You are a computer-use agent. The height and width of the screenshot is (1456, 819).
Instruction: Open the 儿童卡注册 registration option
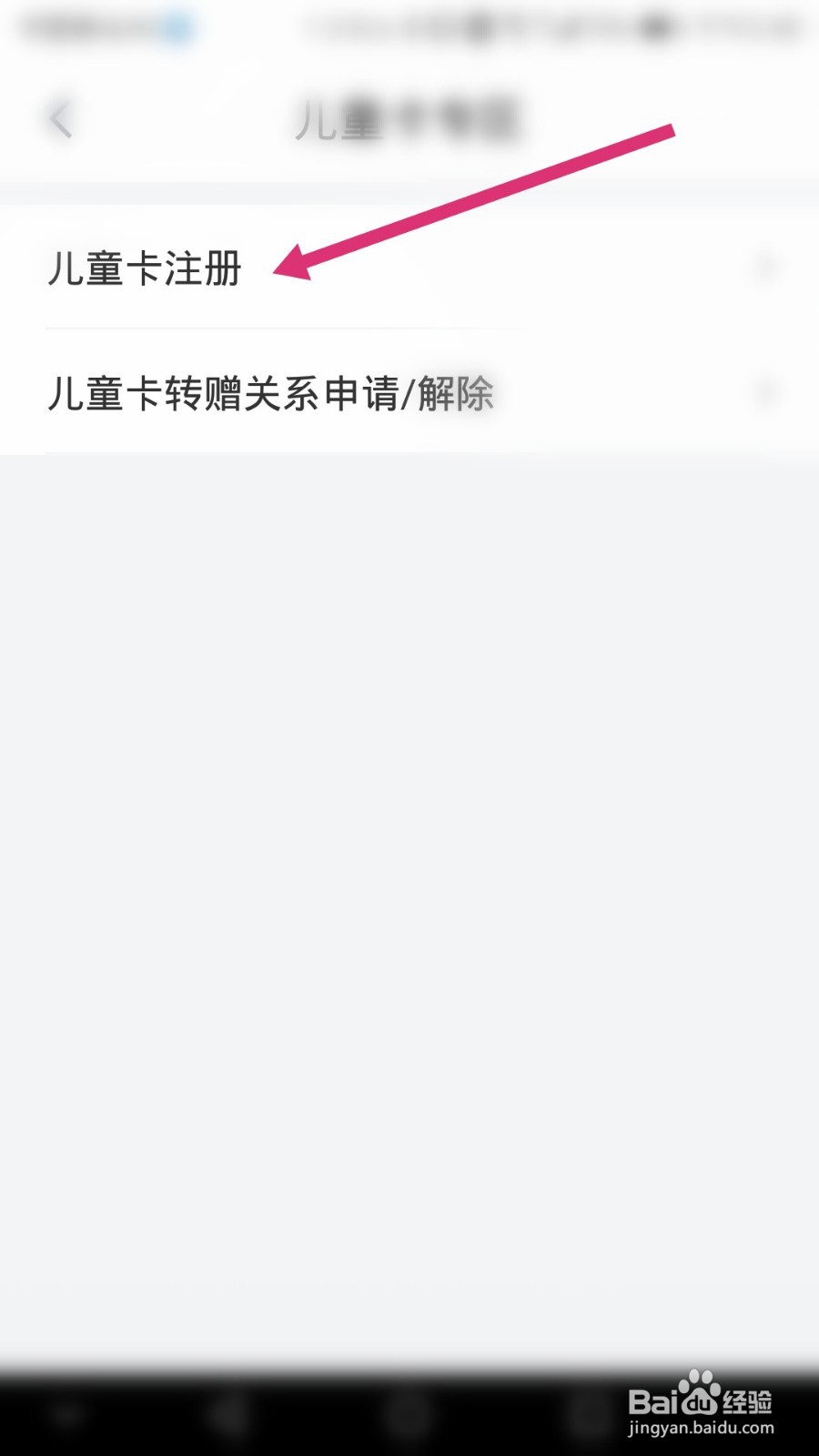(146, 269)
